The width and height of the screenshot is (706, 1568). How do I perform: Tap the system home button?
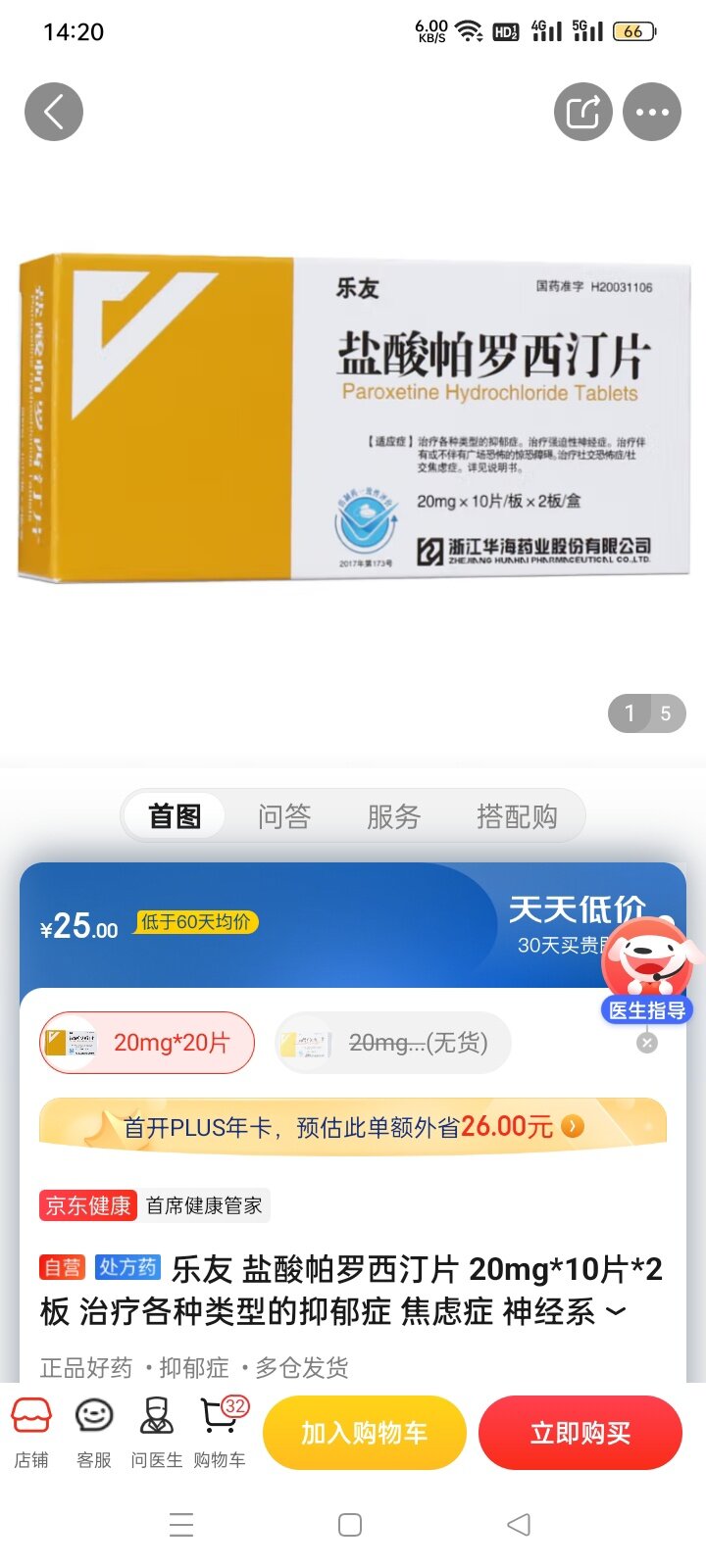click(x=350, y=1525)
